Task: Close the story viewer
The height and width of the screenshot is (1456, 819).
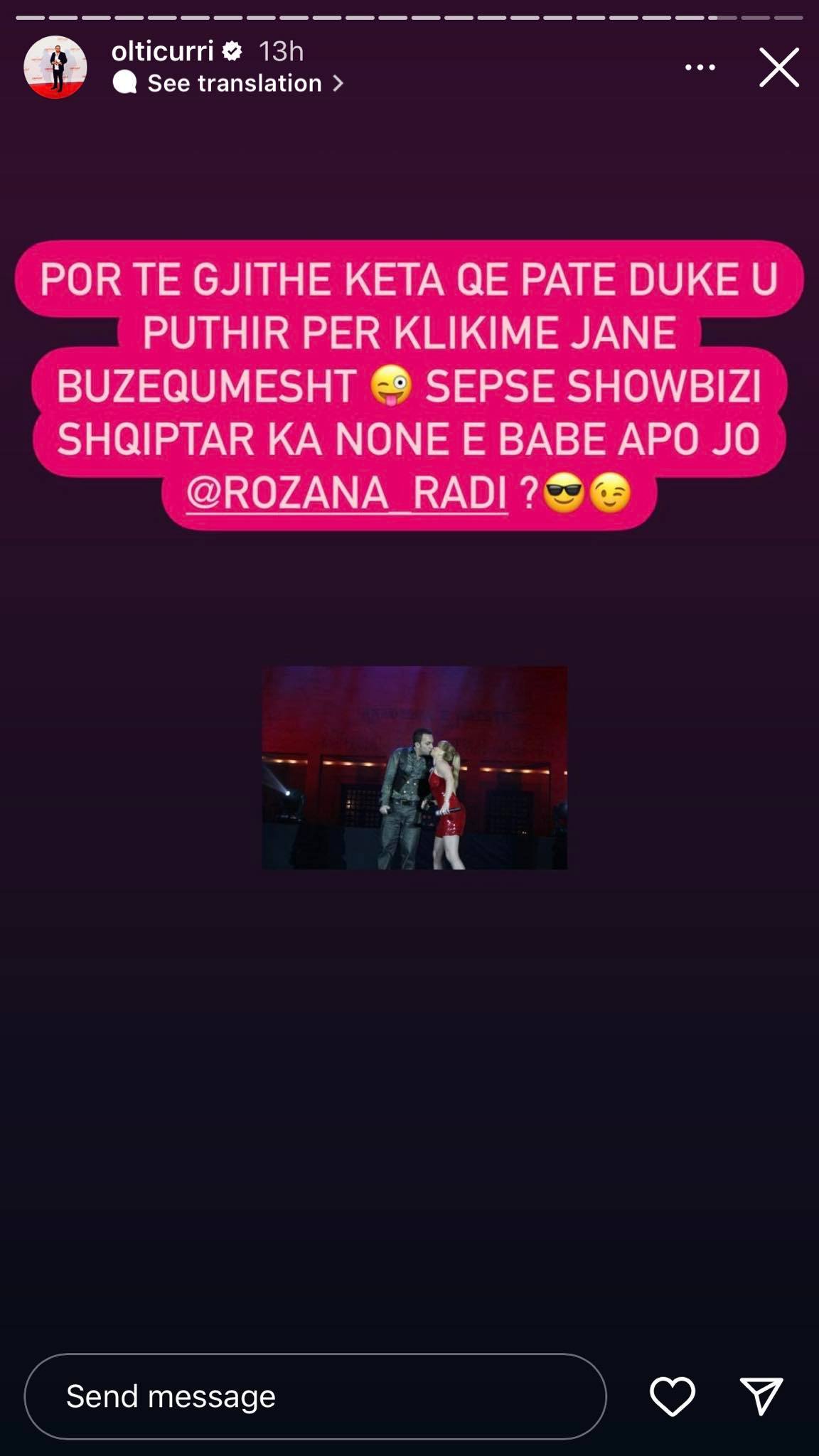Action: (779, 68)
